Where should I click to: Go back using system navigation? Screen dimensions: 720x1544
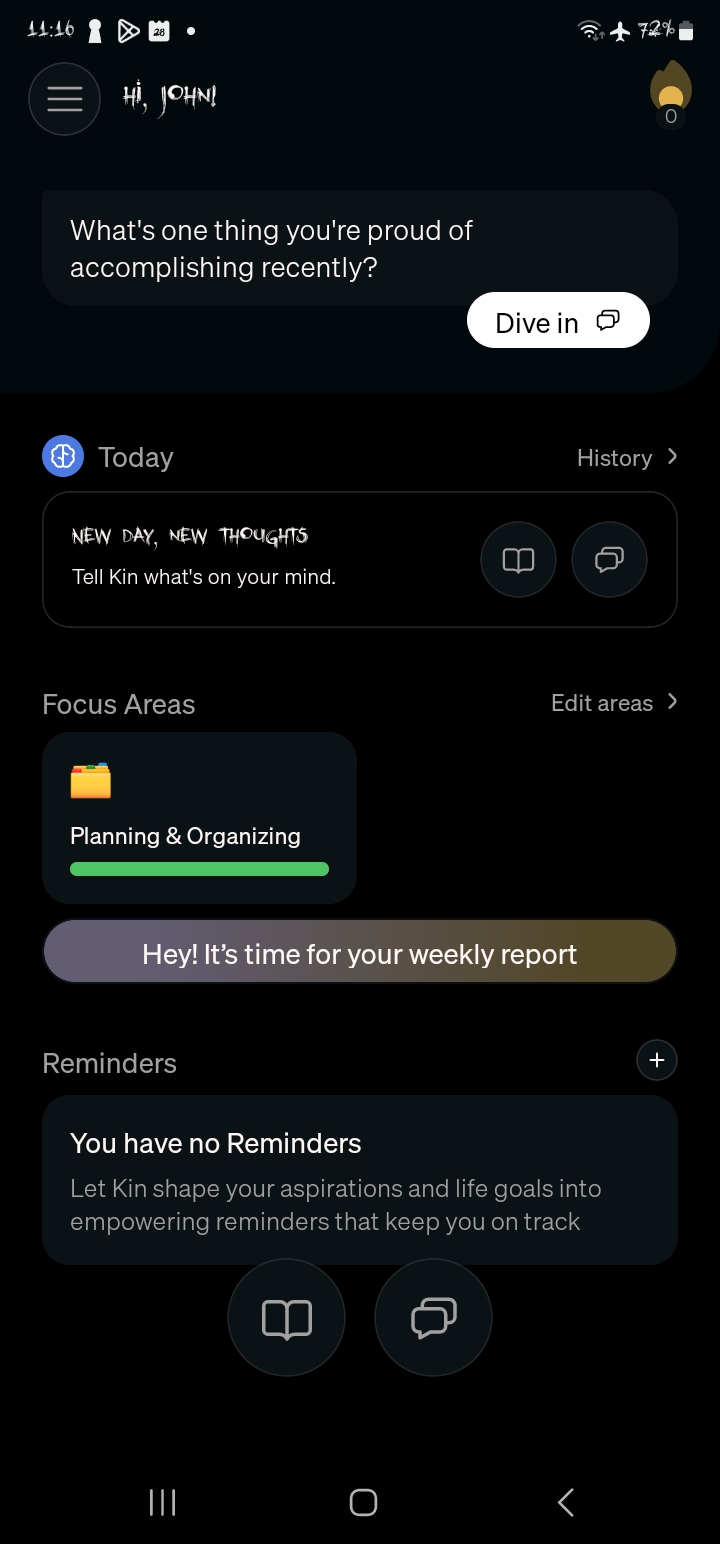click(x=565, y=1502)
